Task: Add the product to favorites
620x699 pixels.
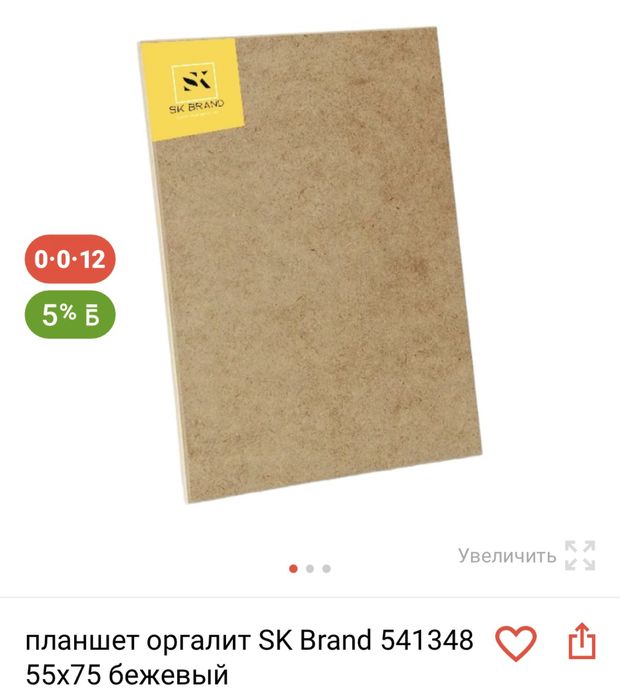Action: (516, 642)
